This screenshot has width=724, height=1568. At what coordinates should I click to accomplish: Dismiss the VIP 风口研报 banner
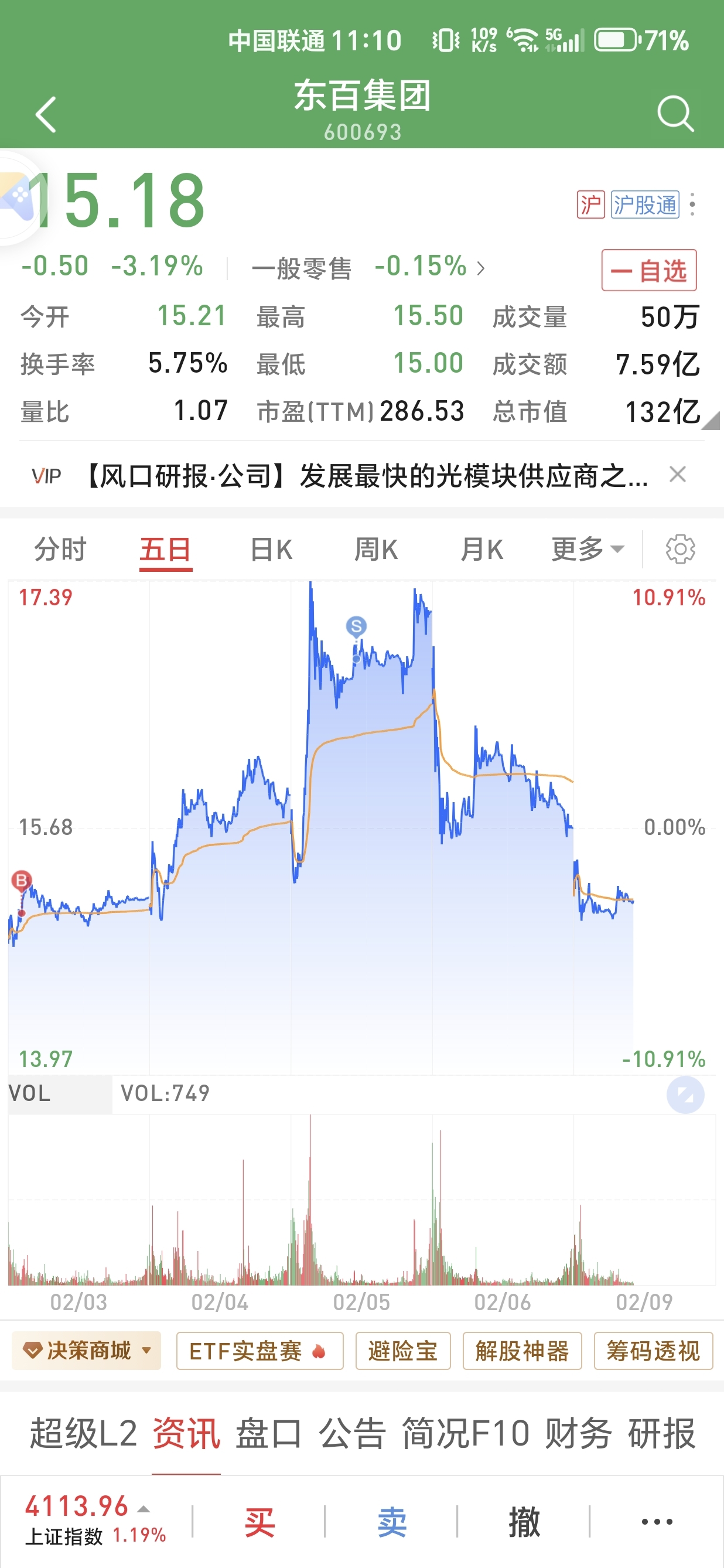click(677, 474)
